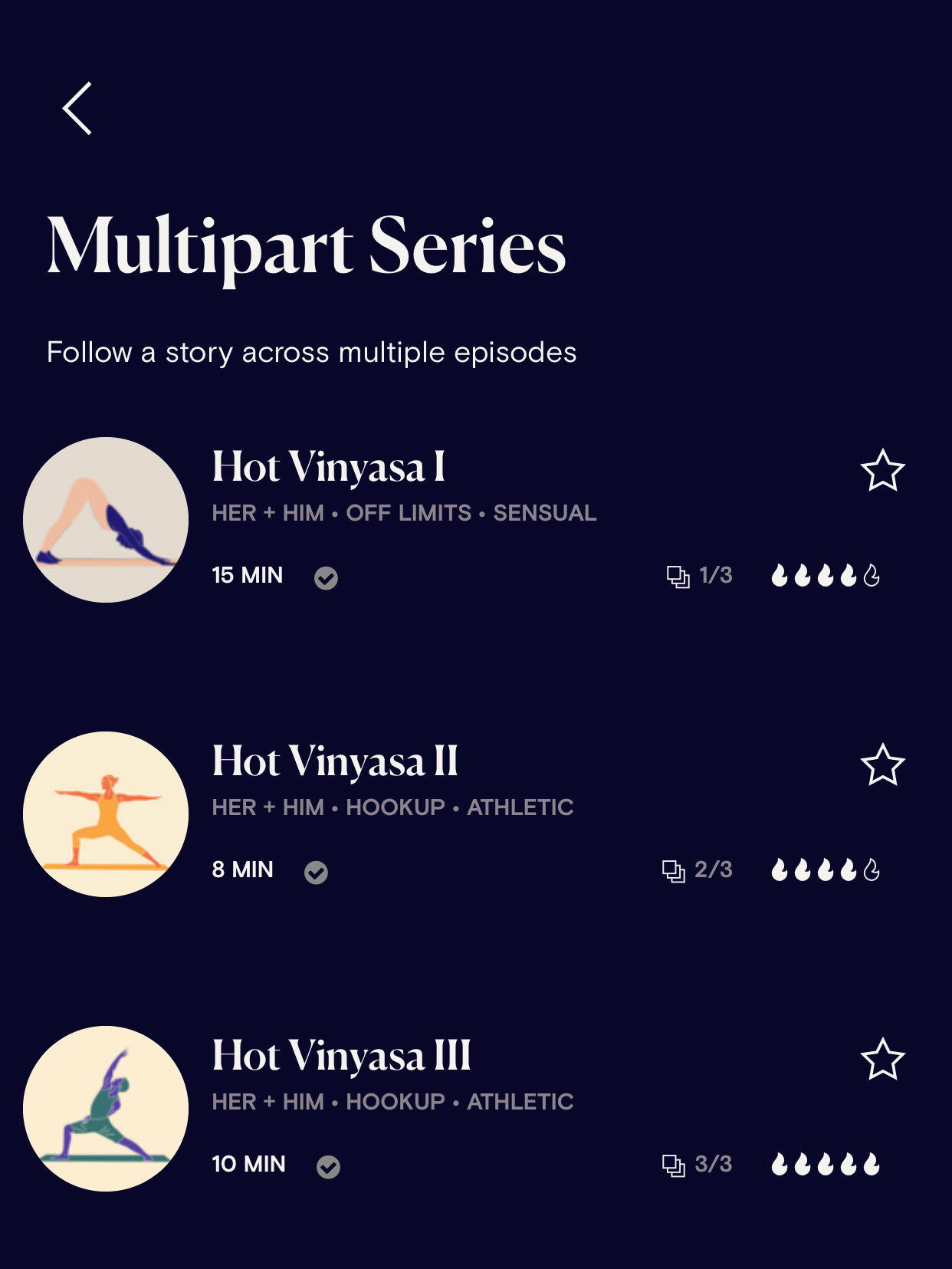
Task: Add Hot Vinyasa III to favorites
Action: pyautogui.click(x=882, y=1059)
